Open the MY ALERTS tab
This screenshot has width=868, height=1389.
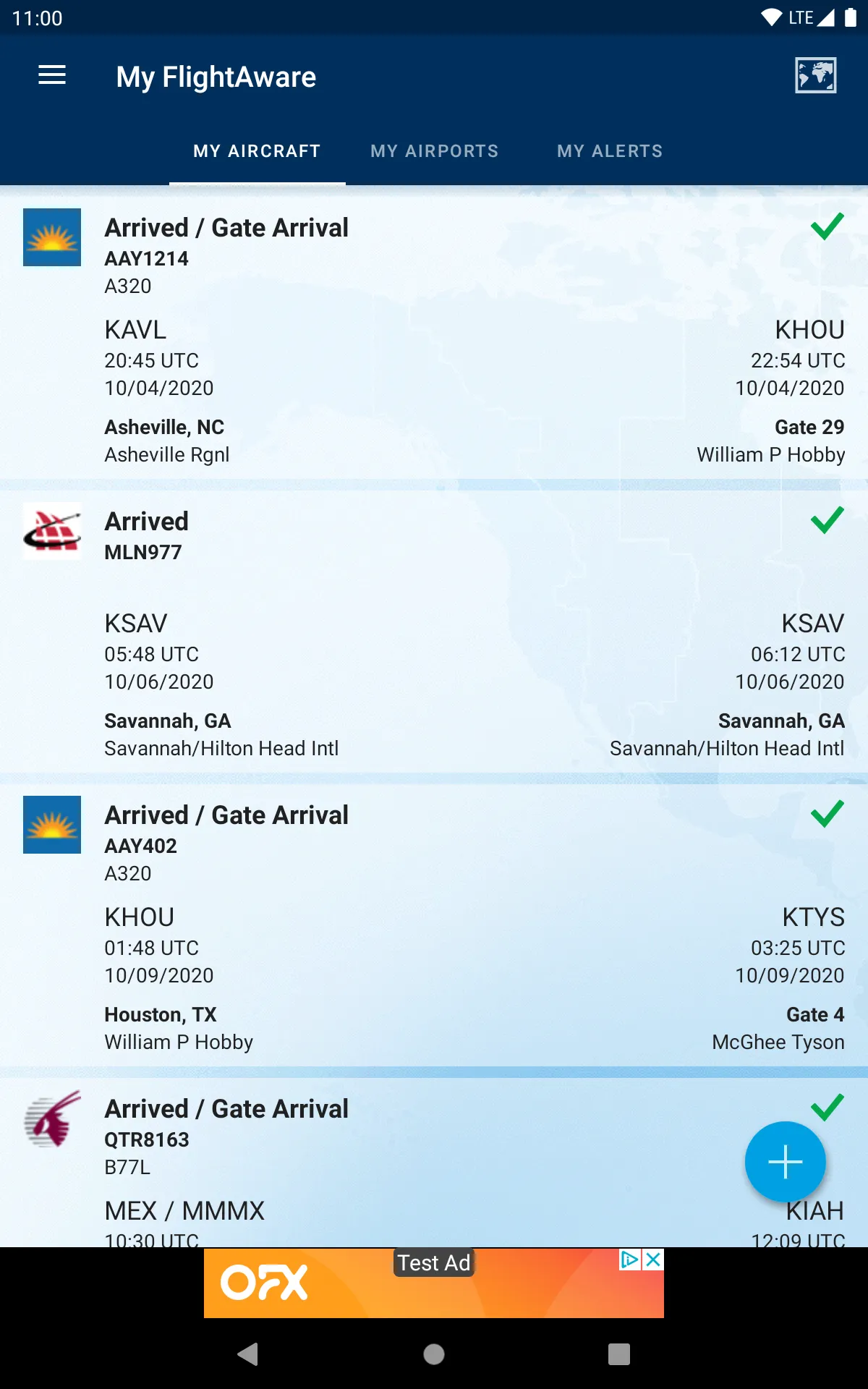pos(610,150)
